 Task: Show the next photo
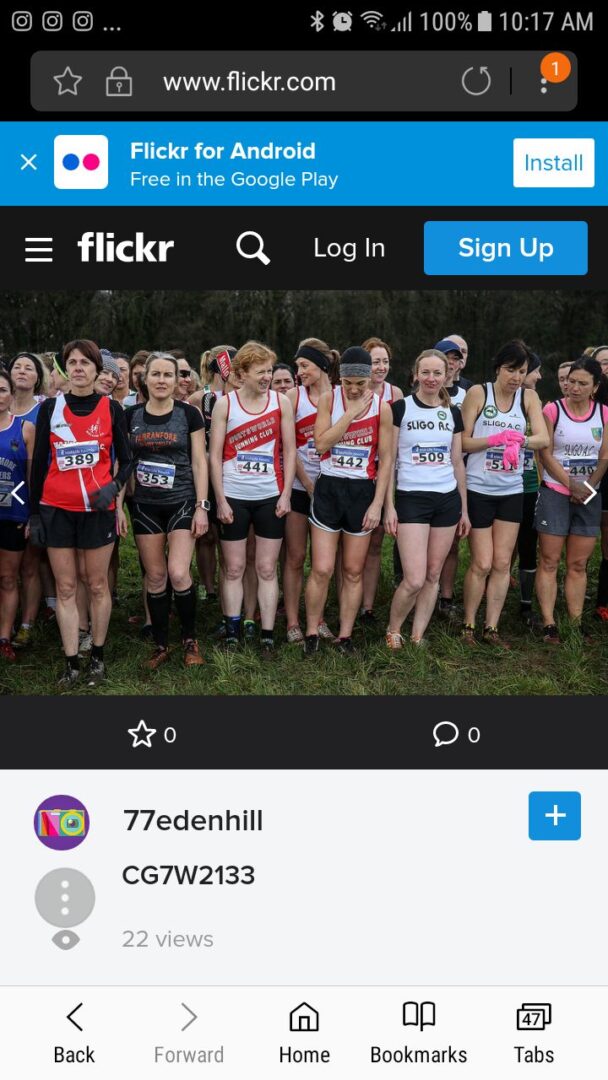[590, 493]
